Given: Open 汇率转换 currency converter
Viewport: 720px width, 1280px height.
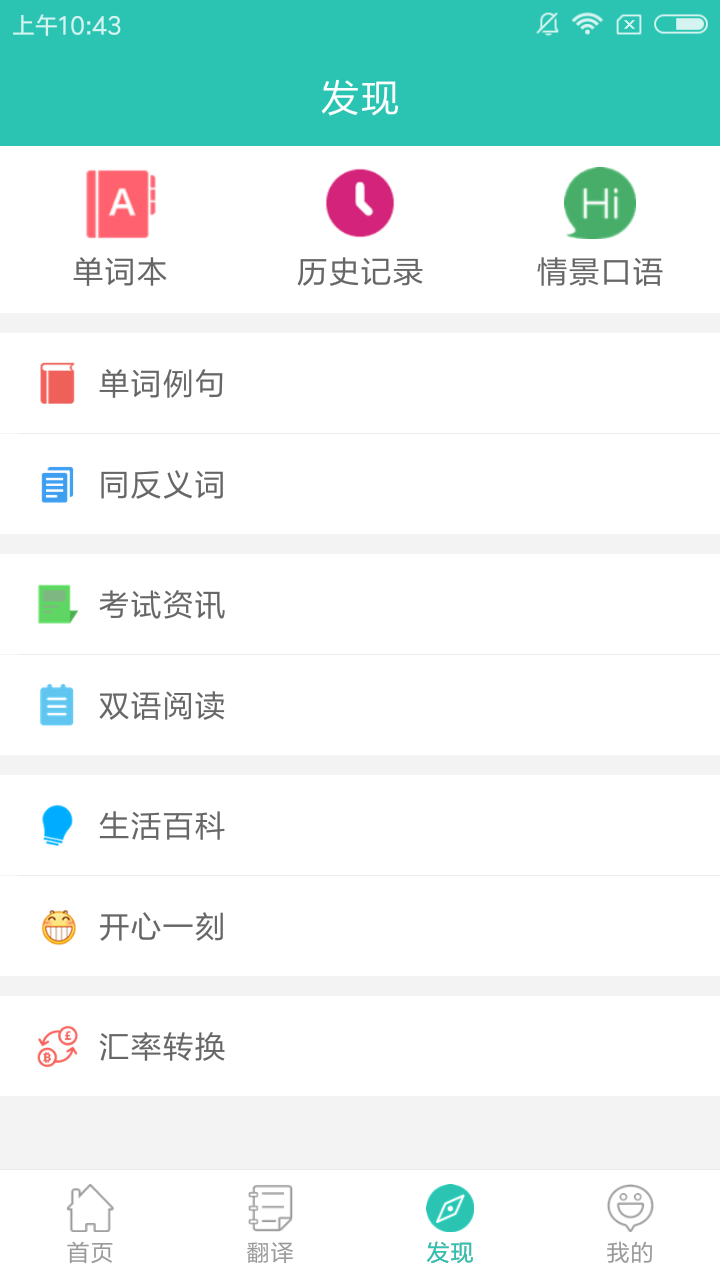Looking at the screenshot, I should pyautogui.click(x=360, y=1046).
